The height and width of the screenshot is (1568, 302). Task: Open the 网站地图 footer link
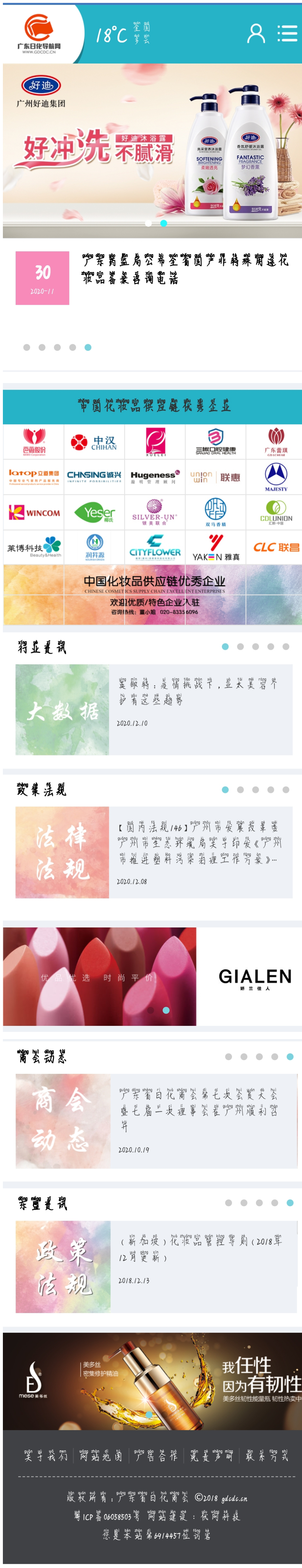coord(101,1456)
